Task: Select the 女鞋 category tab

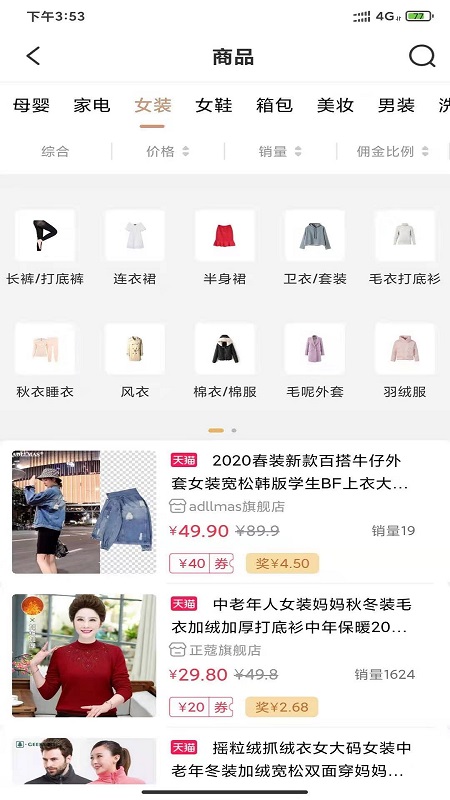Action: click(214, 106)
